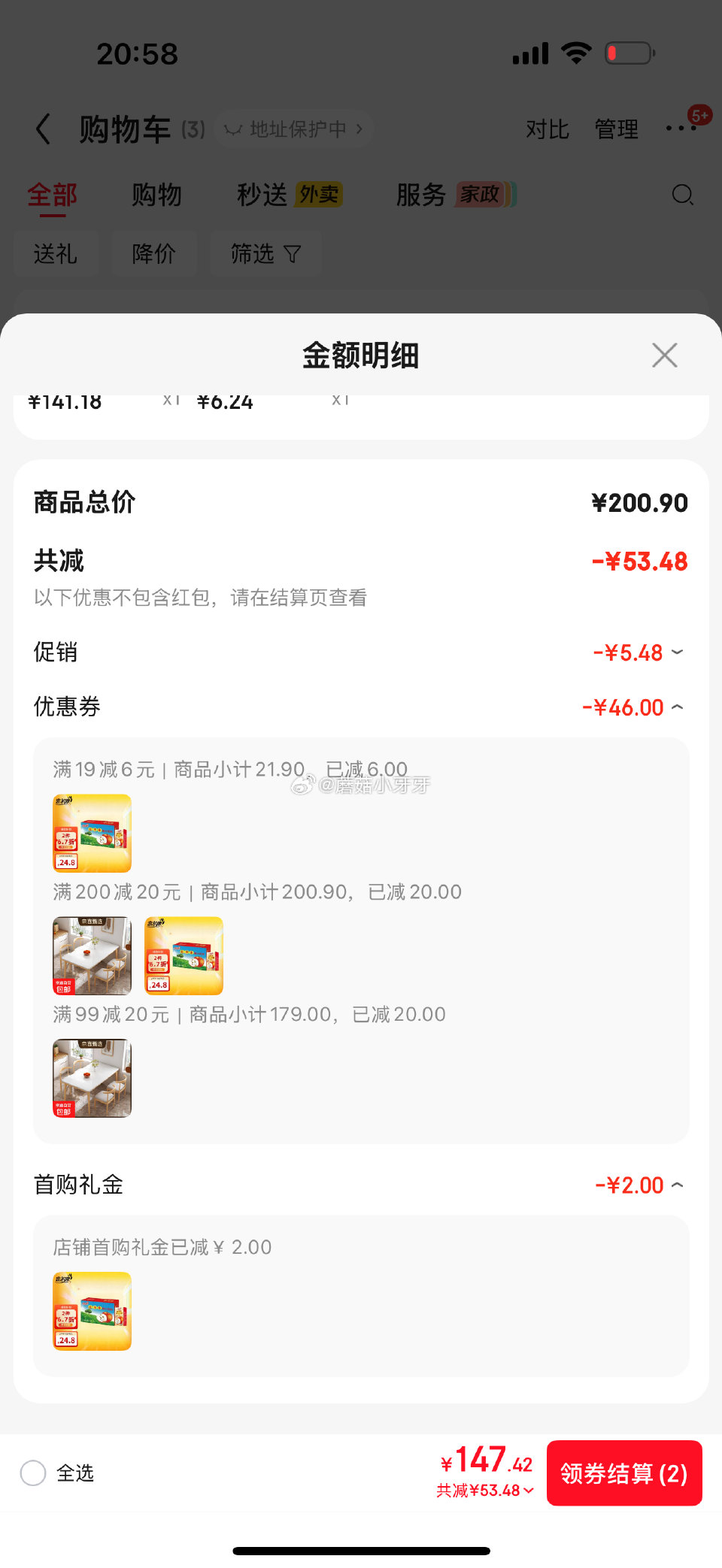
Task: Collapse the 优惠券 coupon details section
Action: pyautogui.click(x=678, y=707)
